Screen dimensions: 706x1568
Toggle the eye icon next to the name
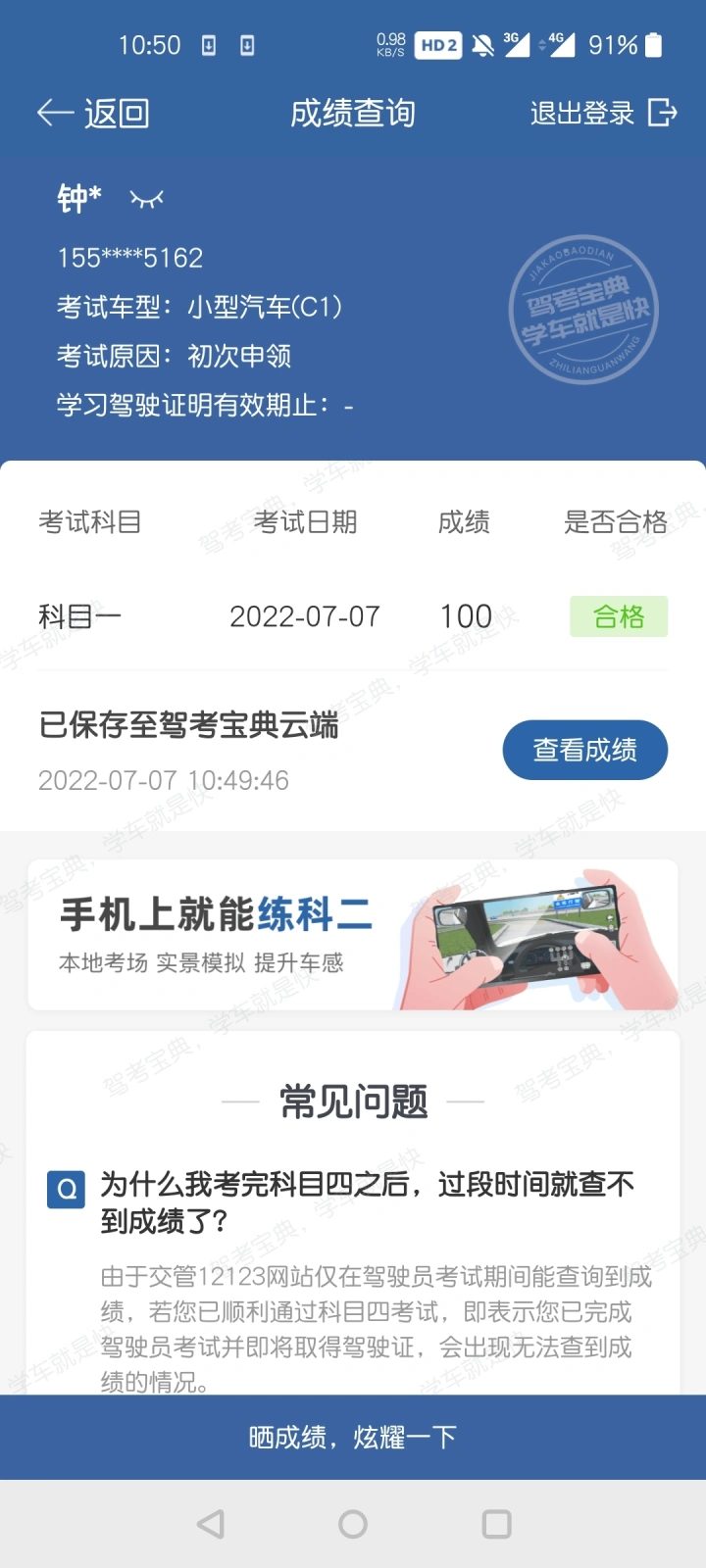[146, 199]
